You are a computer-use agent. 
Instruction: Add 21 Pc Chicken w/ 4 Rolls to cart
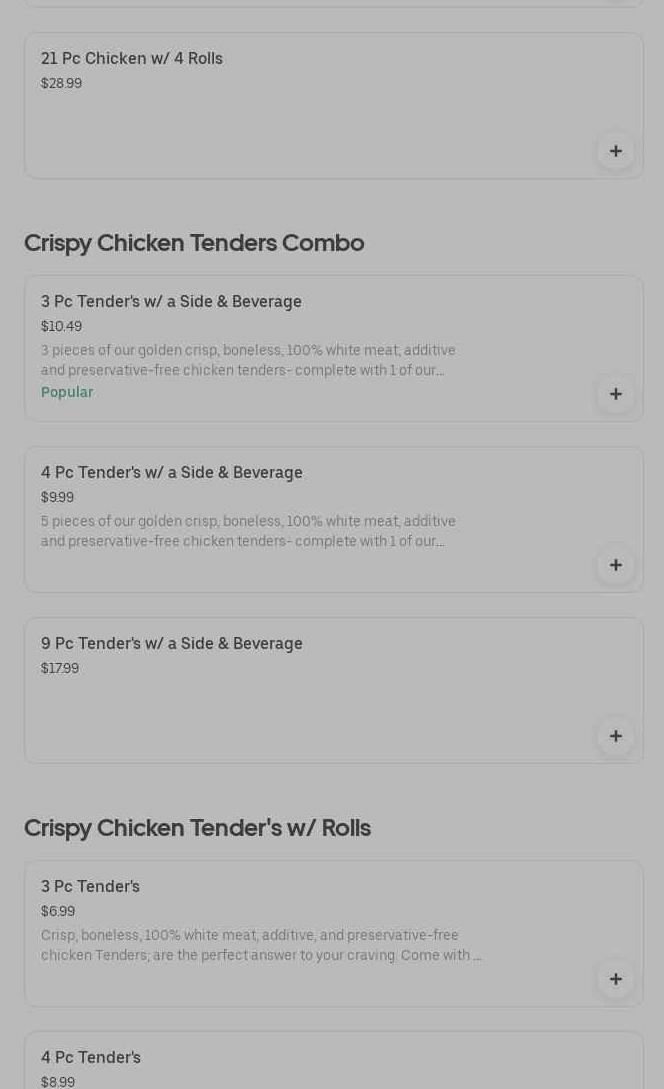615,151
